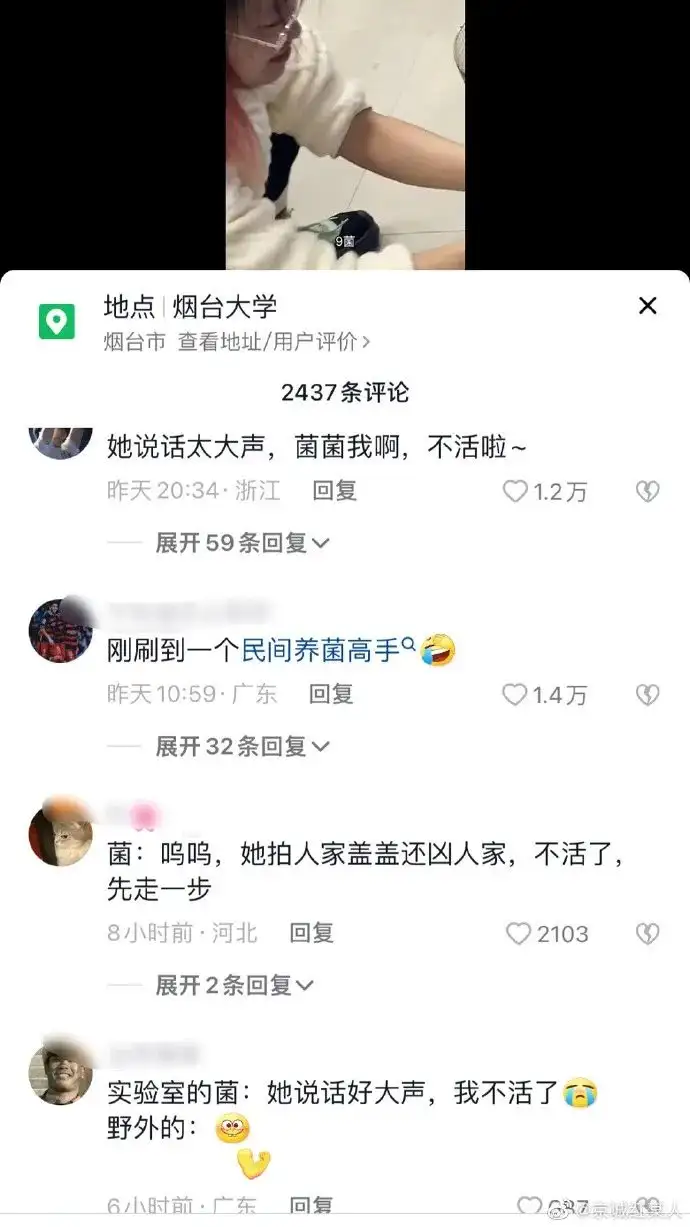The width and height of the screenshot is (690, 1227).
Task: Reply to the 昨天 10:59 广东 comment
Action: click(x=330, y=694)
